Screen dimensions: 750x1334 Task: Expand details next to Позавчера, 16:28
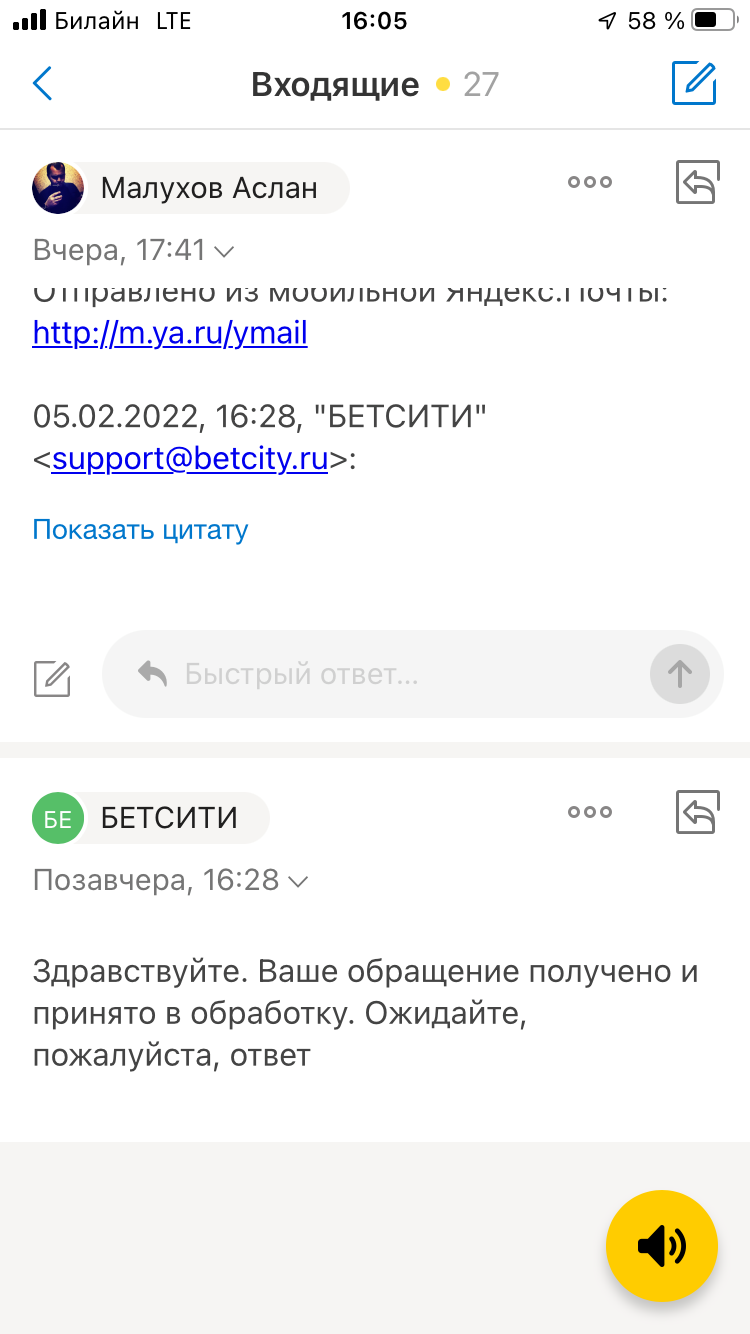[298, 881]
